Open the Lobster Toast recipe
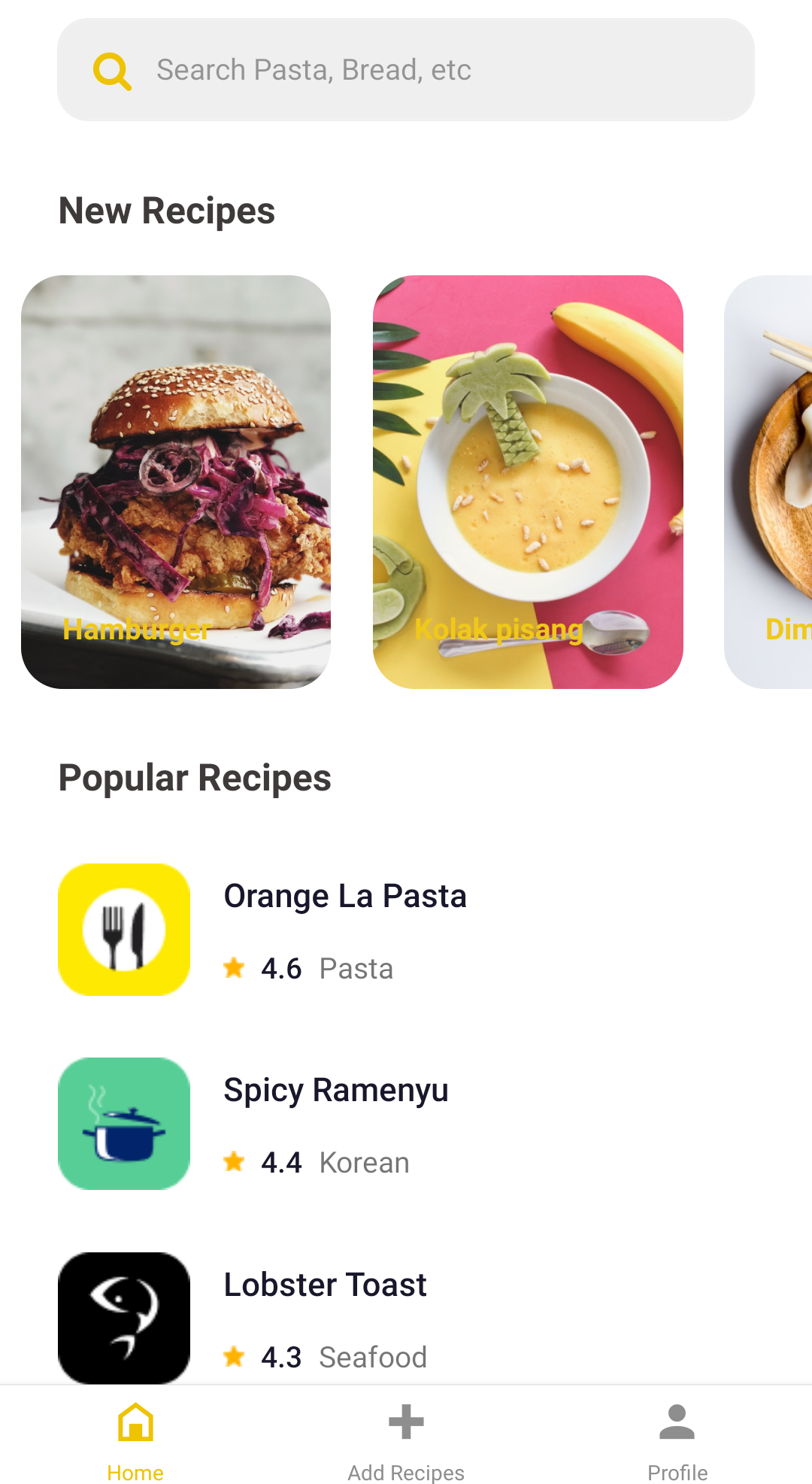The width and height of the screenshot is (812, 1484). point(325,1284)
